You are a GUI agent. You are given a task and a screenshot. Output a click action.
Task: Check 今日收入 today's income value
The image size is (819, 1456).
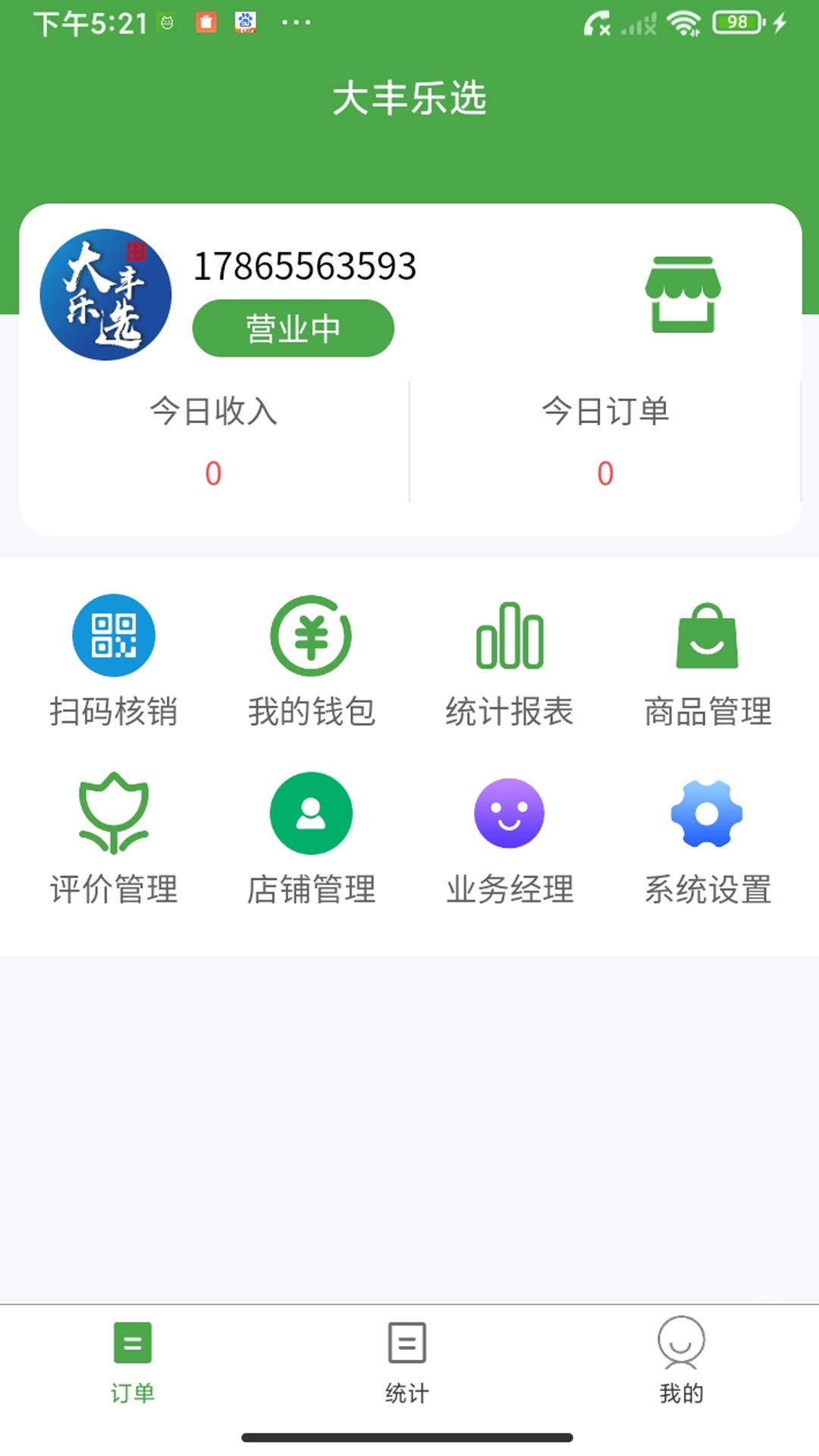pos(213,473)
